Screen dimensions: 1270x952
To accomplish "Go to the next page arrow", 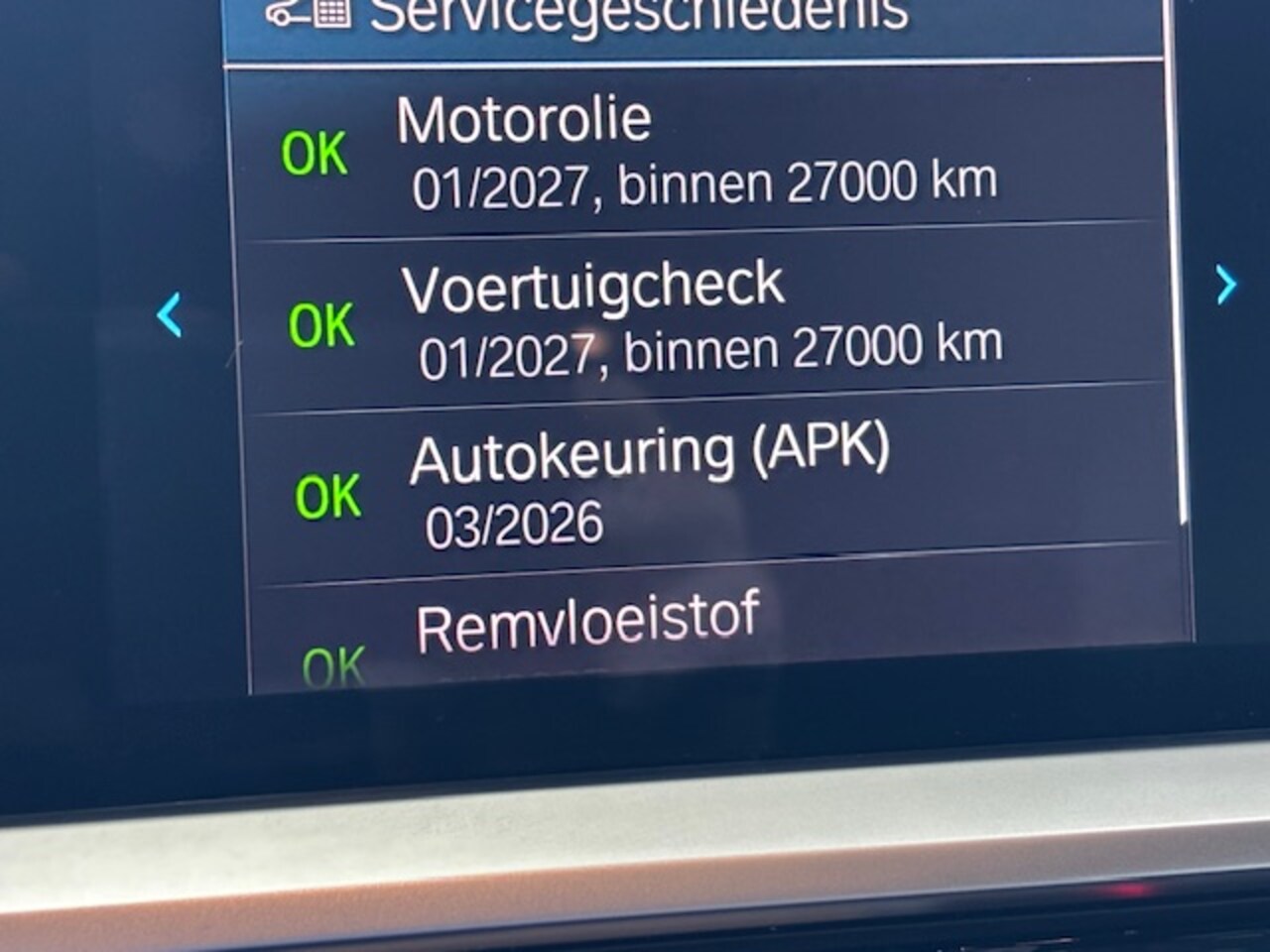I will pos(1226,285).
